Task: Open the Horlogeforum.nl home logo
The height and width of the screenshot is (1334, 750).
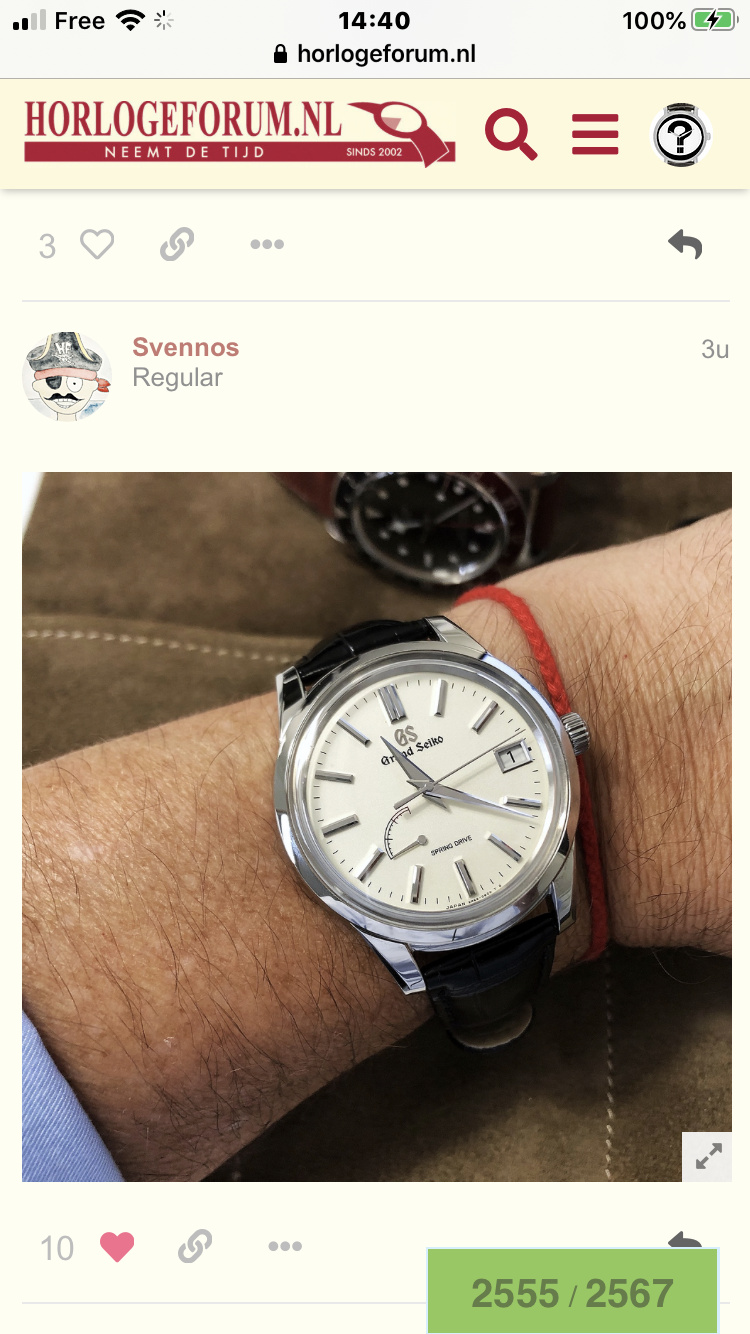Action: [x=240, y=131]
